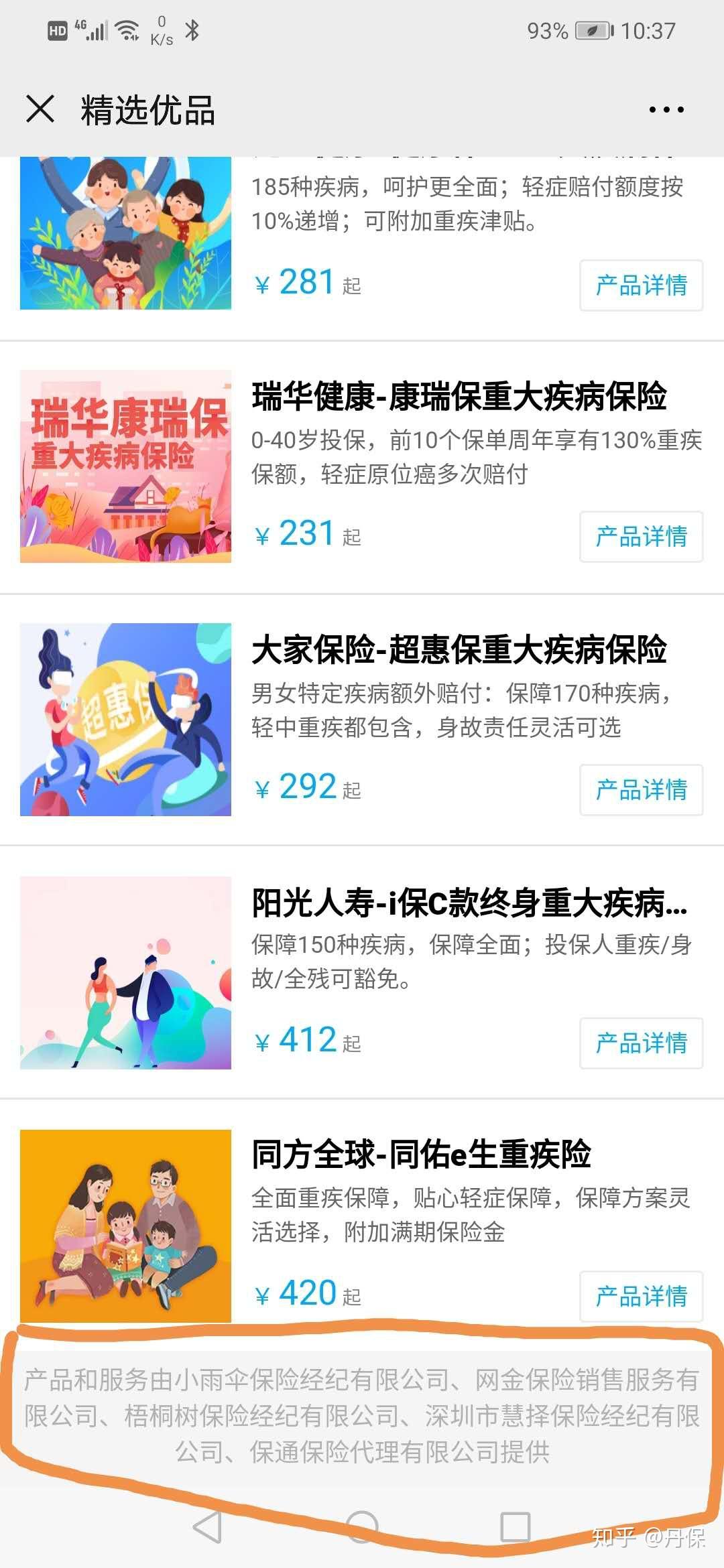Open the three-dot overflow menu
The height and width of the screenshot is (1568, 724).
tap(666, 109)
